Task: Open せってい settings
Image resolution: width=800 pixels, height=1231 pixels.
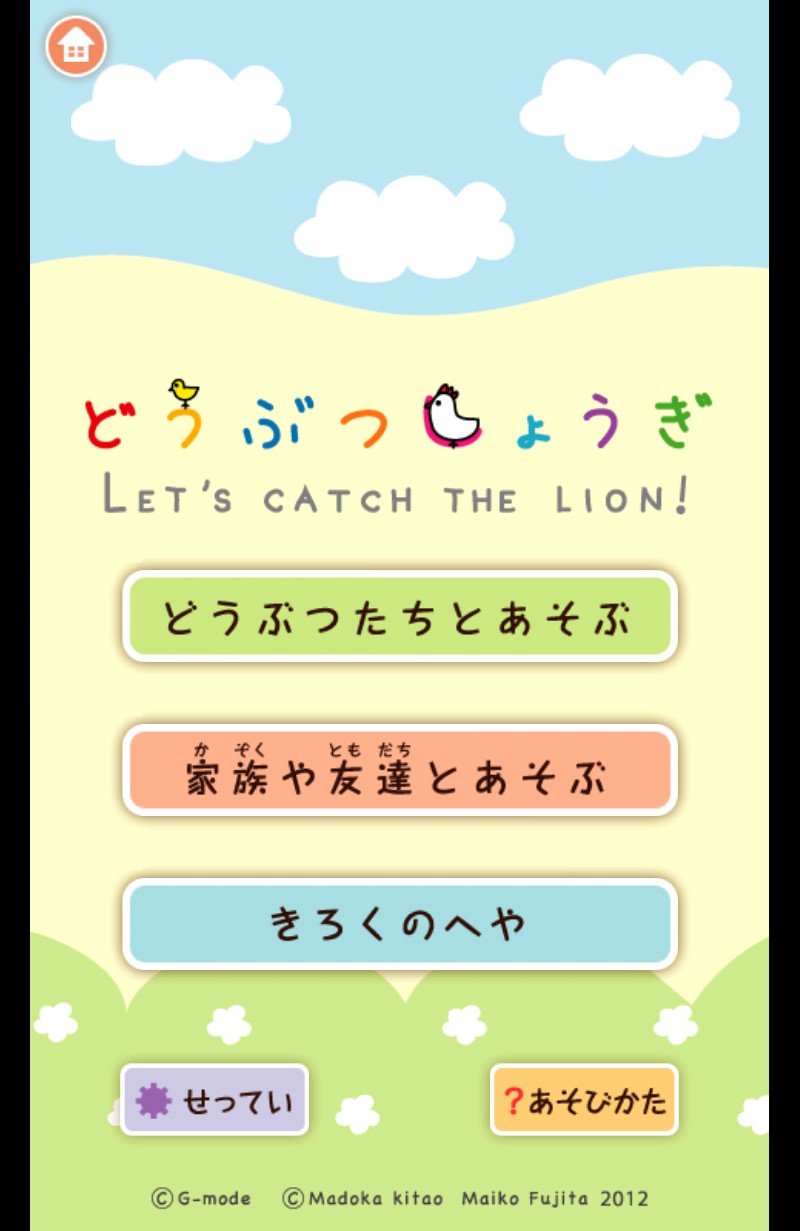Action: click(x=214, y=1100)
